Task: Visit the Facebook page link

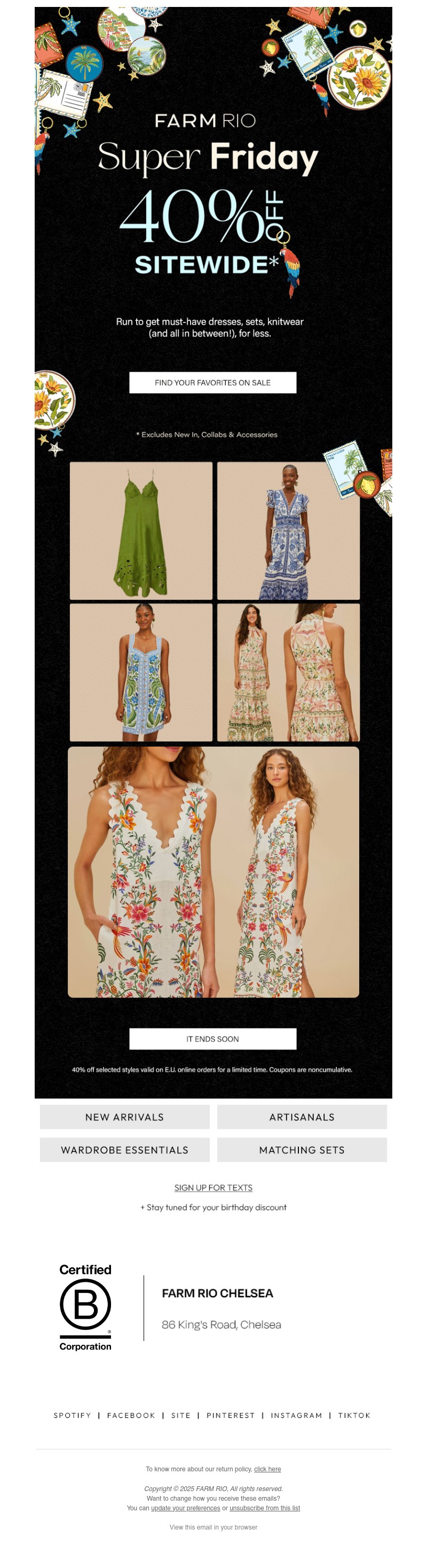Action: [x=131, y=1415]
